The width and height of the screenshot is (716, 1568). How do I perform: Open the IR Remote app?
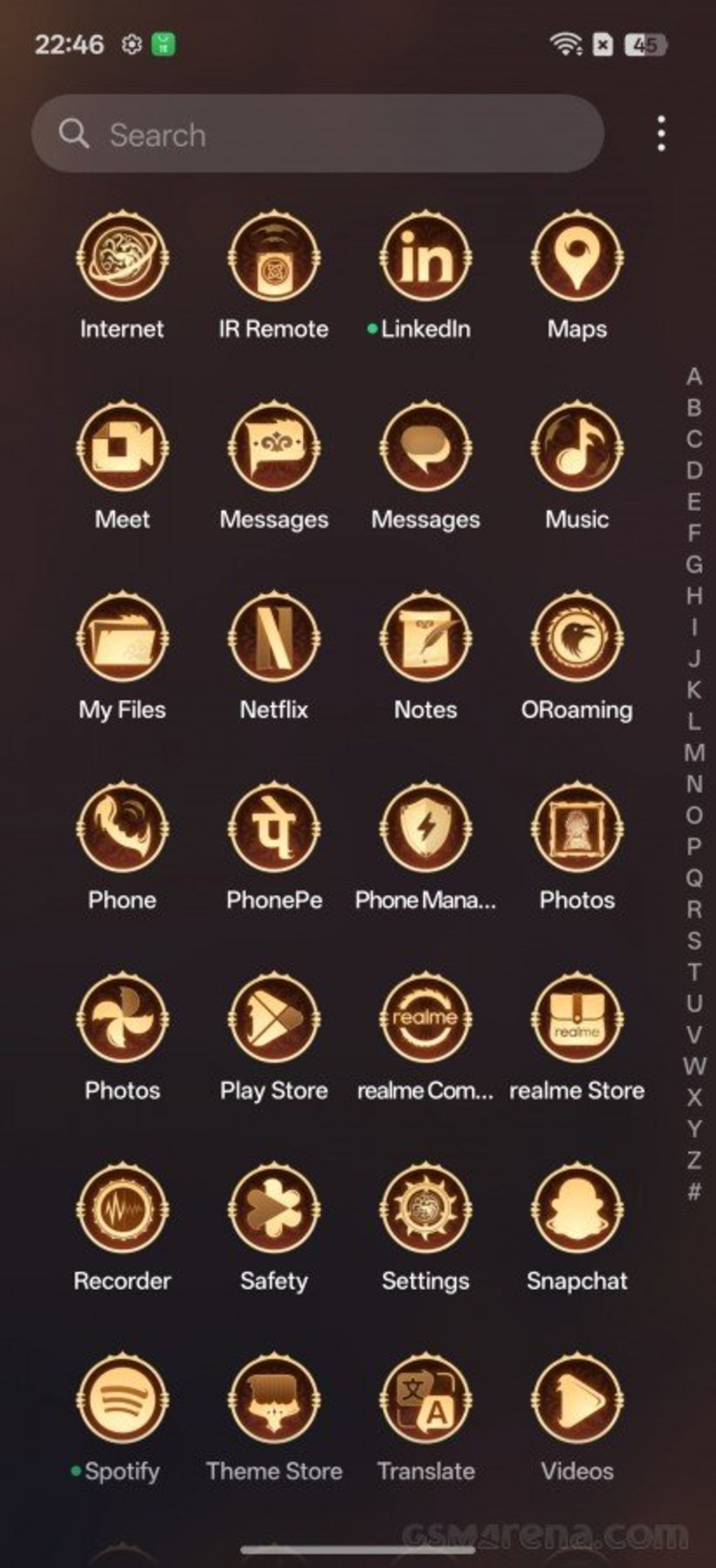(x=274, y=258)
